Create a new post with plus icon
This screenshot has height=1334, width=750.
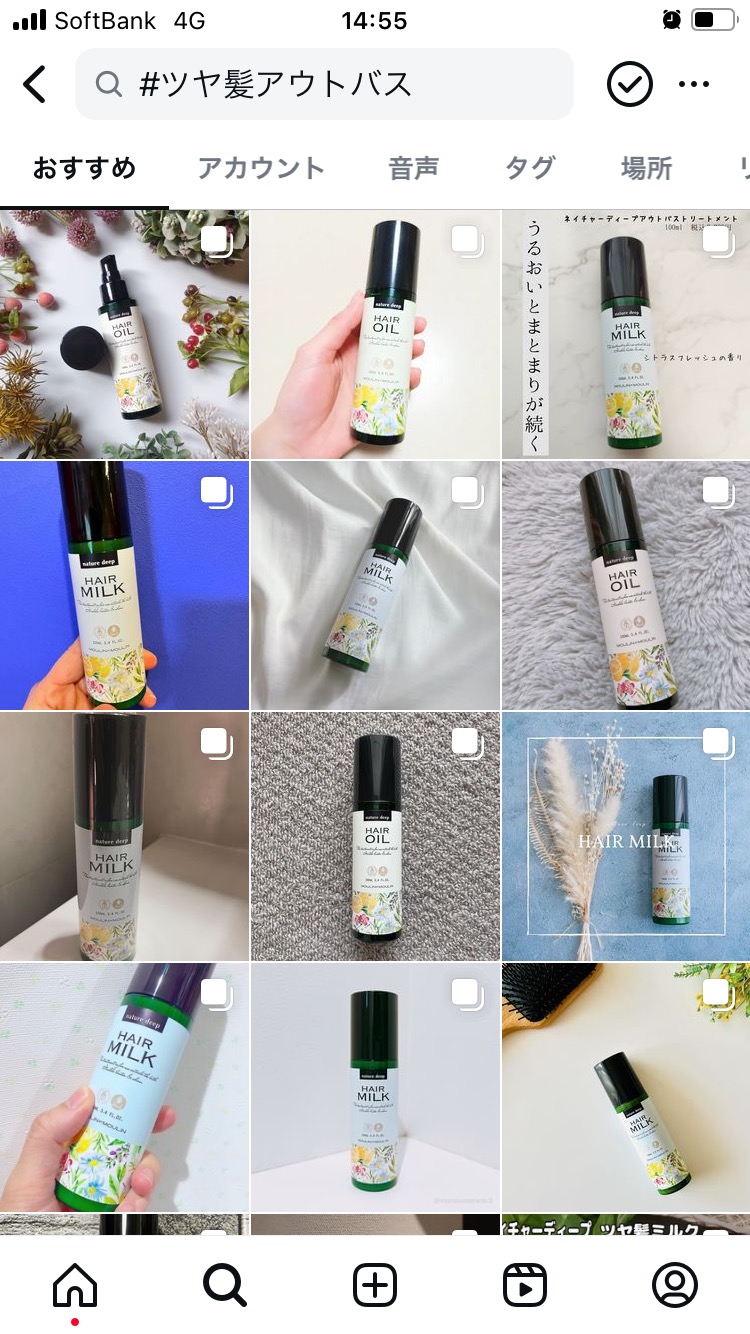pos(375,1285)
